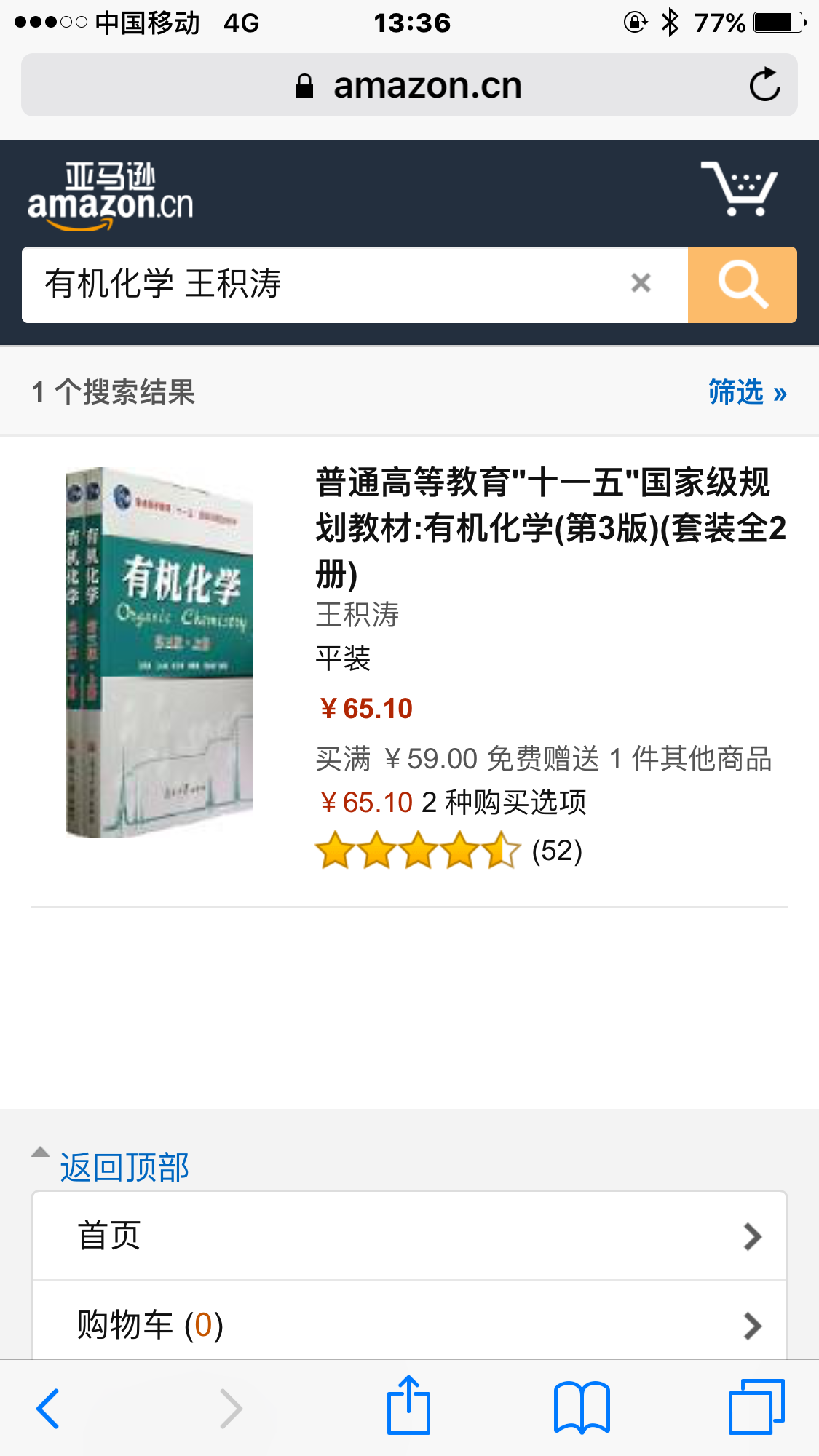Screen dimensions: 819x1456
Task: Open Safari bookmarks
Action: (x=582, y=1407)
